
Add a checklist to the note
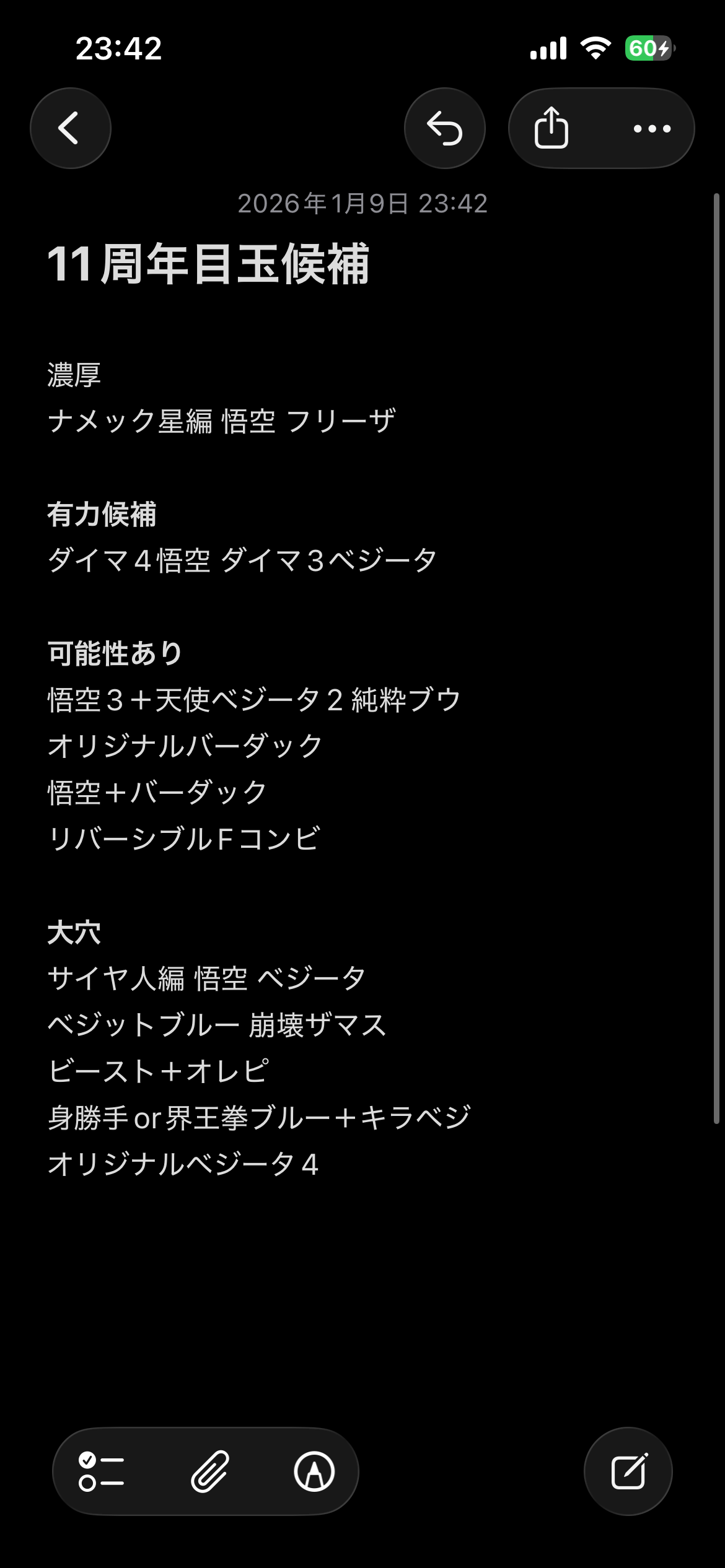click(x=101, y=1471)
